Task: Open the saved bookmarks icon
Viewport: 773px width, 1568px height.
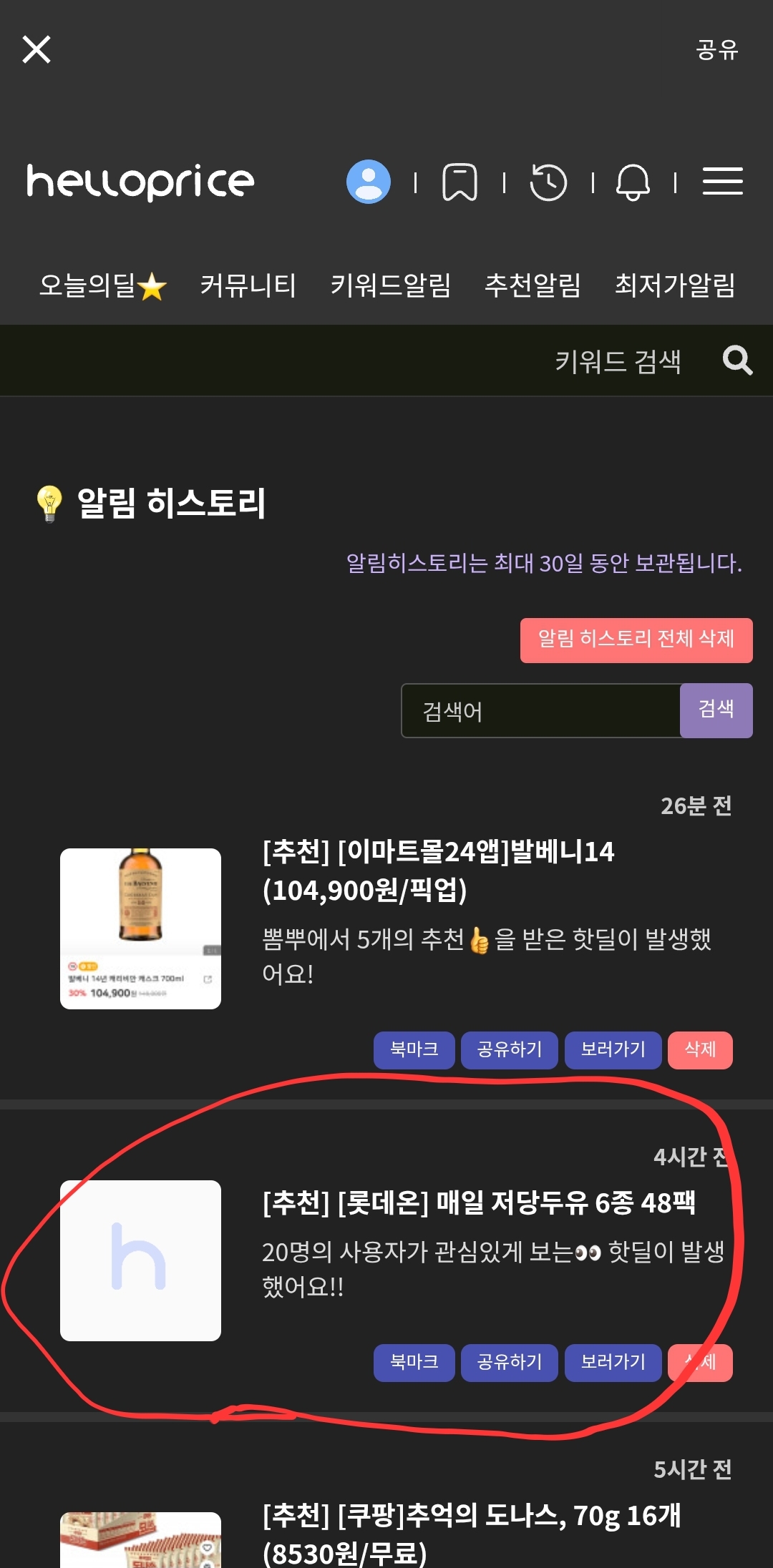Action: click(x=460, y=182)
